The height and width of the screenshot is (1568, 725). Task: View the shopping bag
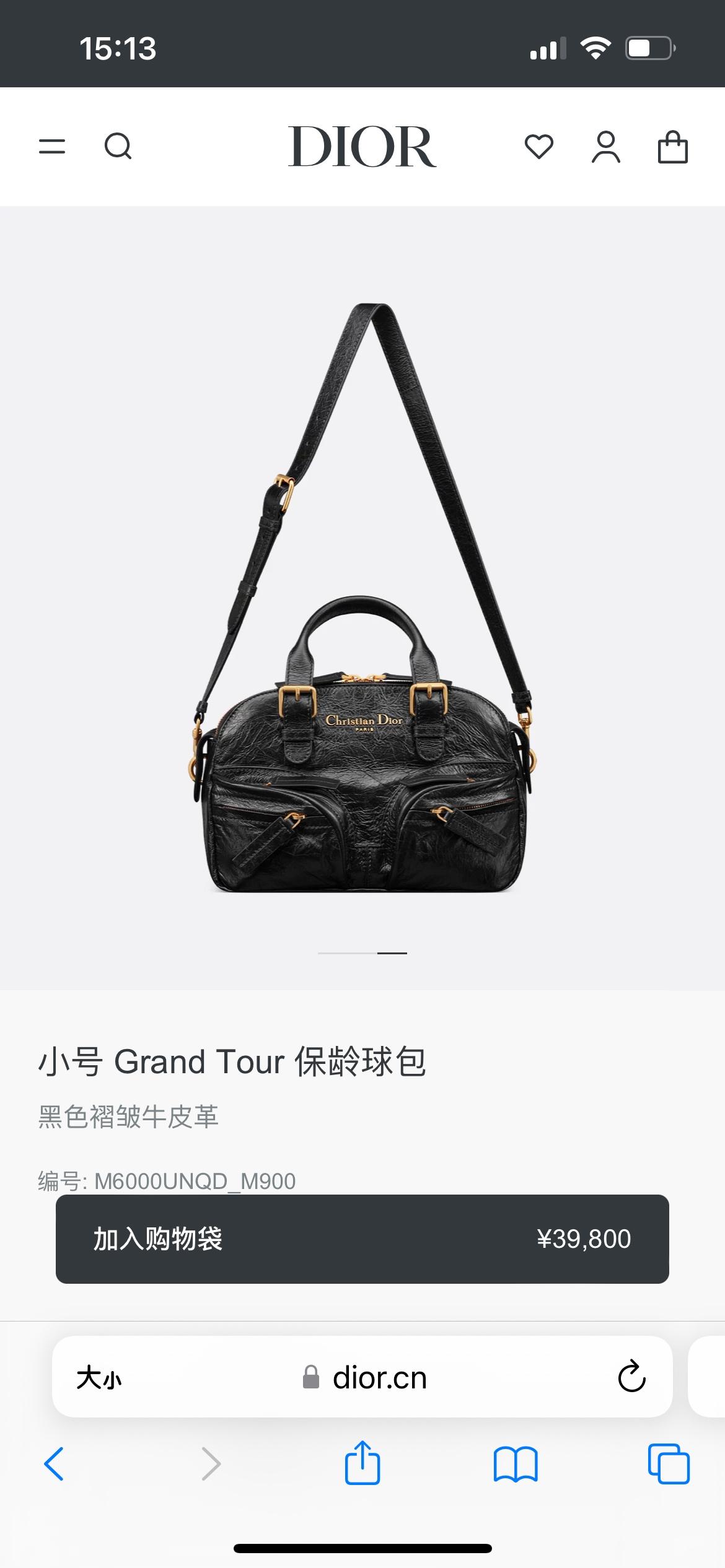coord(672,147)
